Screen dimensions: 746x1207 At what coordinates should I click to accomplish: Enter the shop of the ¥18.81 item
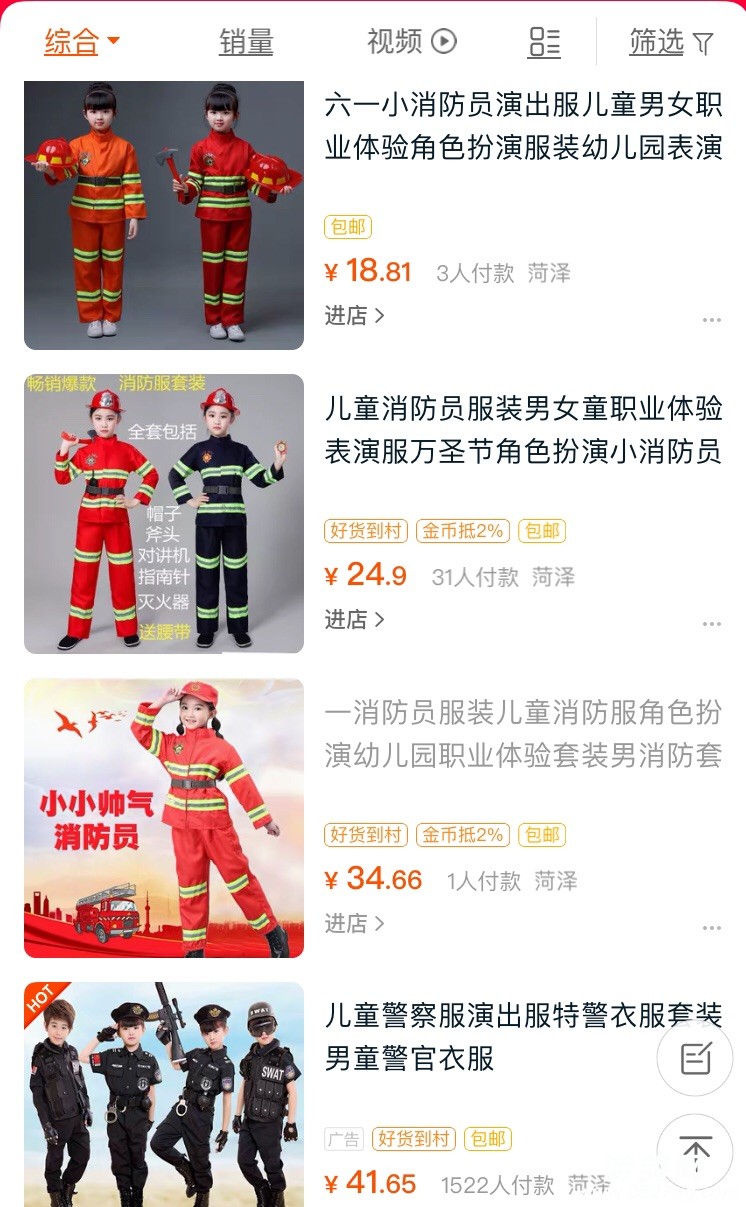coord(354,316)
